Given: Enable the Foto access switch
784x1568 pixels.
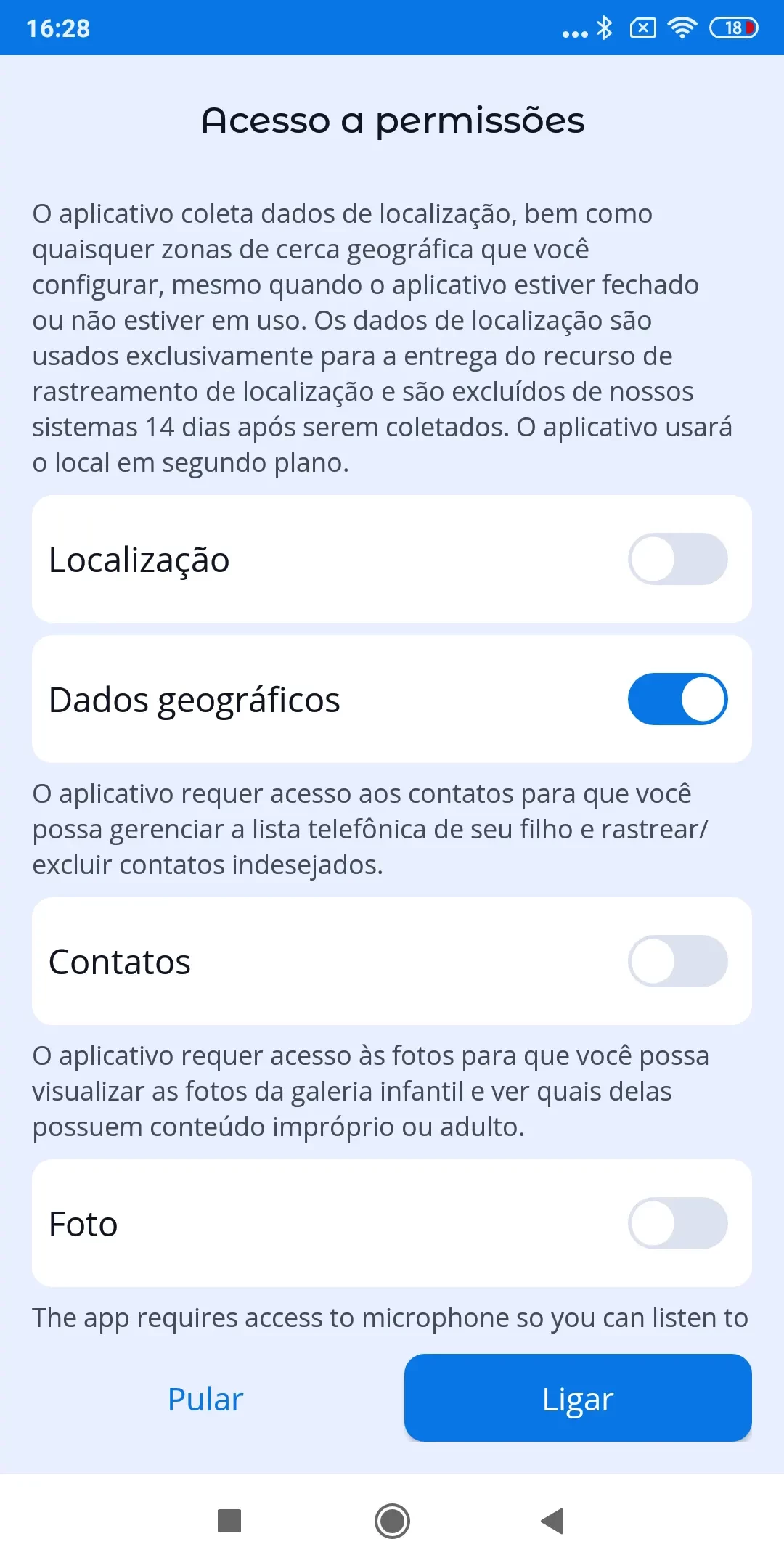Looking at the screenshot, I should (x=677, y=1223).
